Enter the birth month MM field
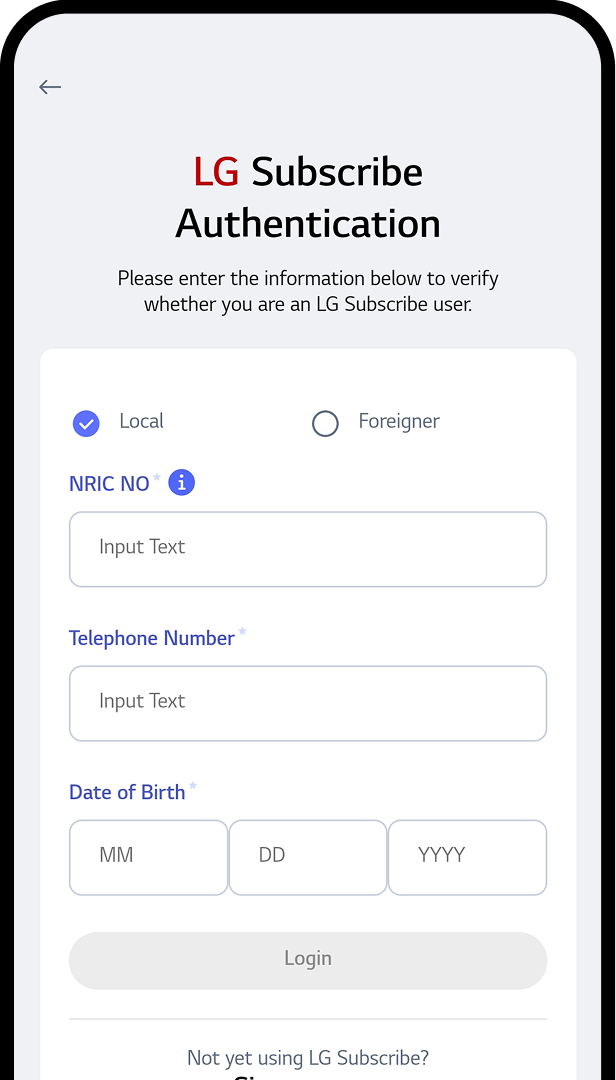 [x=148, y=857]
